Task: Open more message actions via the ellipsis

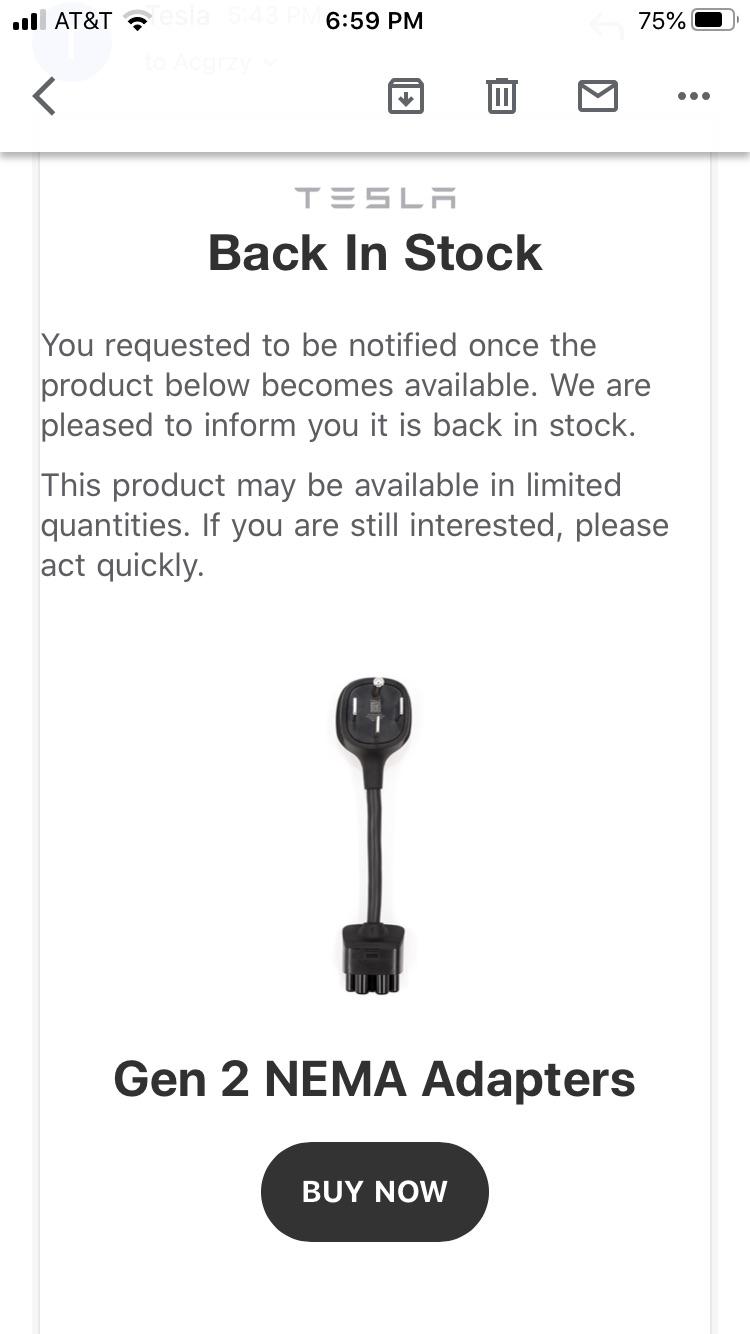Action: (x=694, y=96)
